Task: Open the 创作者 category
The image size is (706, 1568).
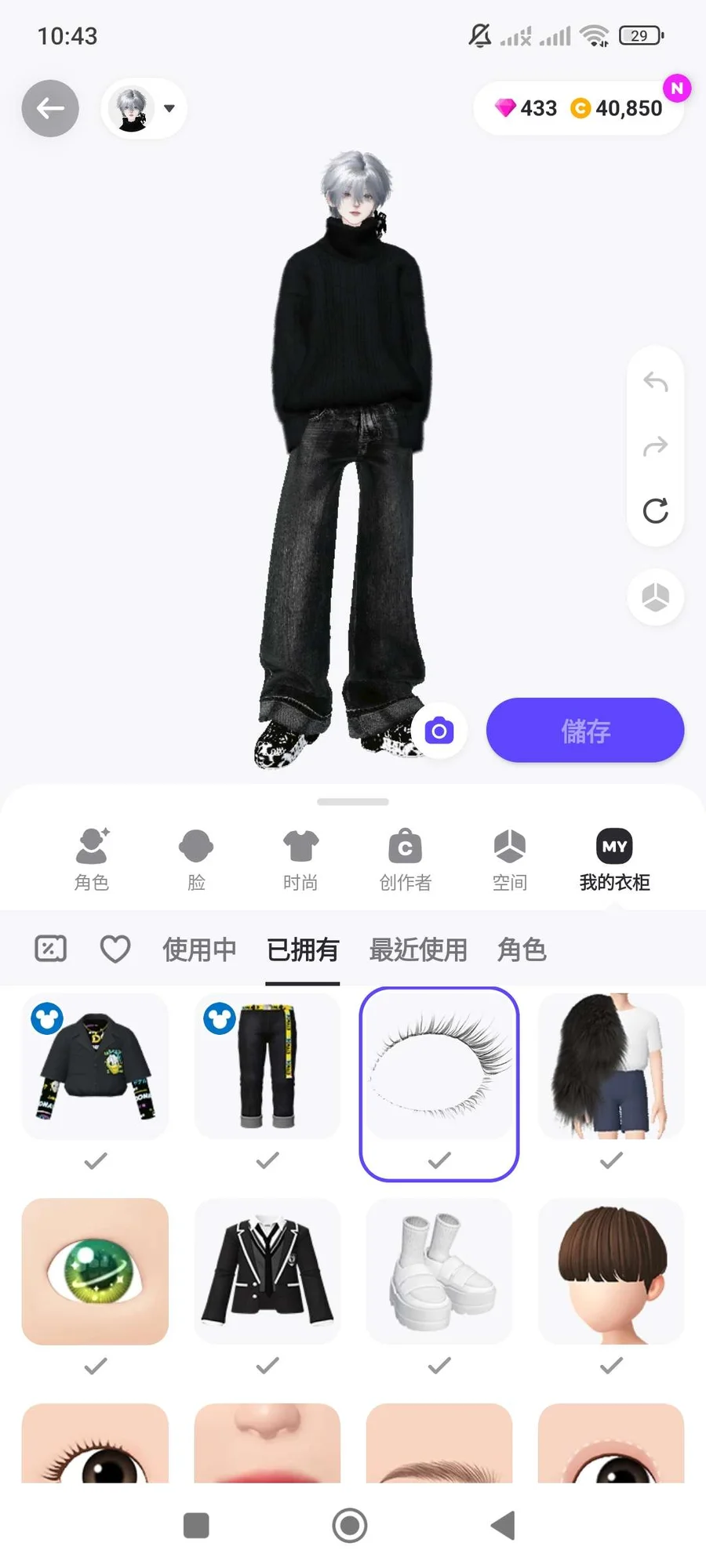Action: [x=405, y=860]
